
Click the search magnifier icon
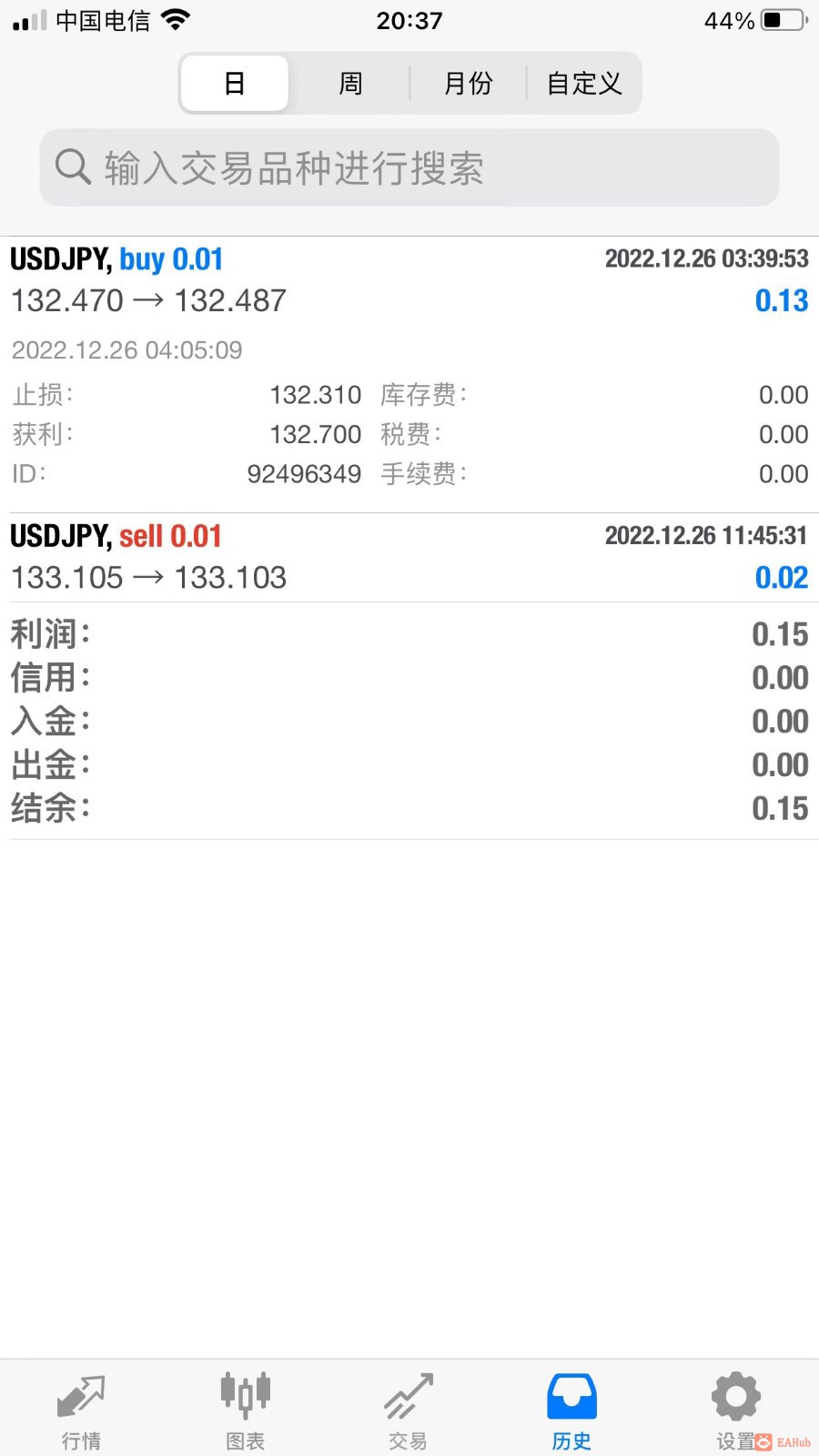pos(73,167)
